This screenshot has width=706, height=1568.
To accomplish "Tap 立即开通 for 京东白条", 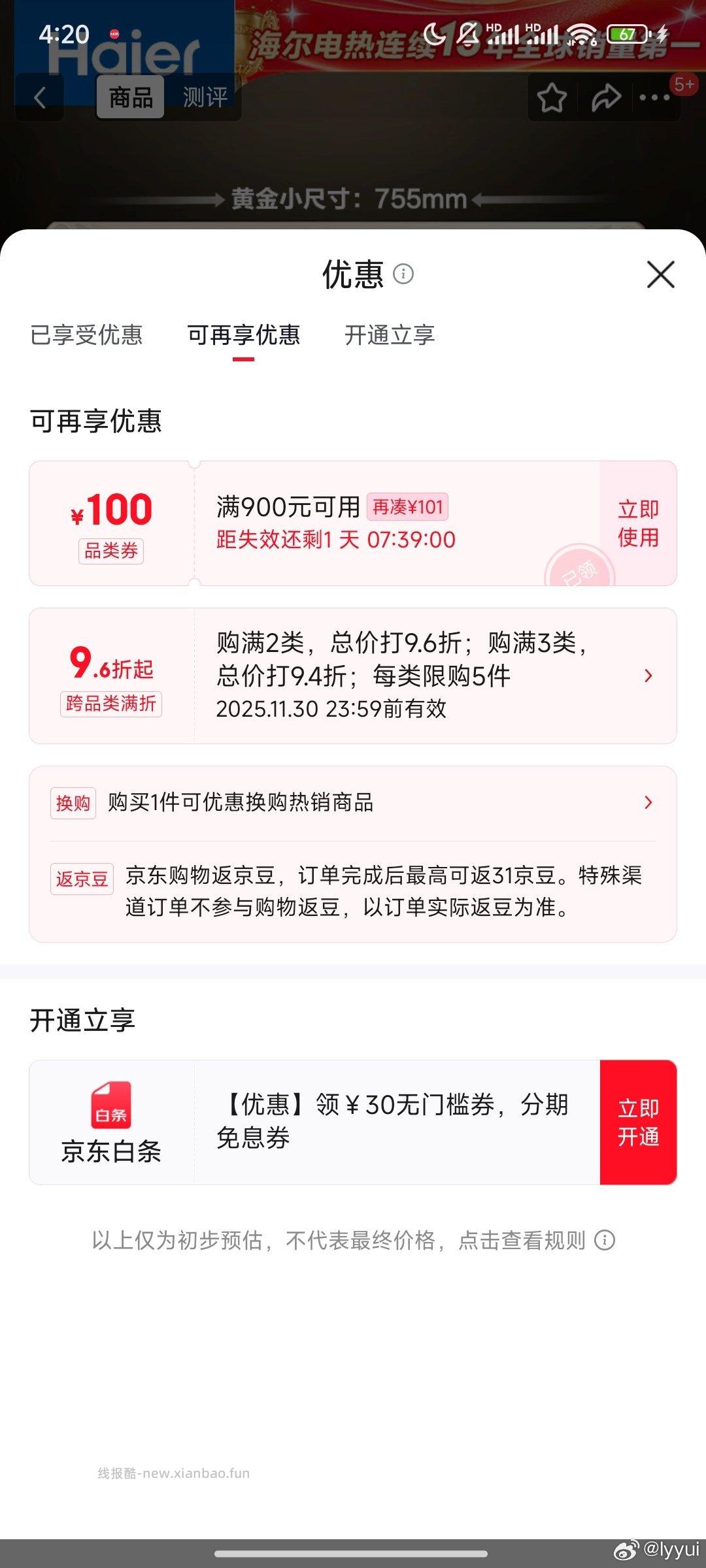I will coord(639,1121).
